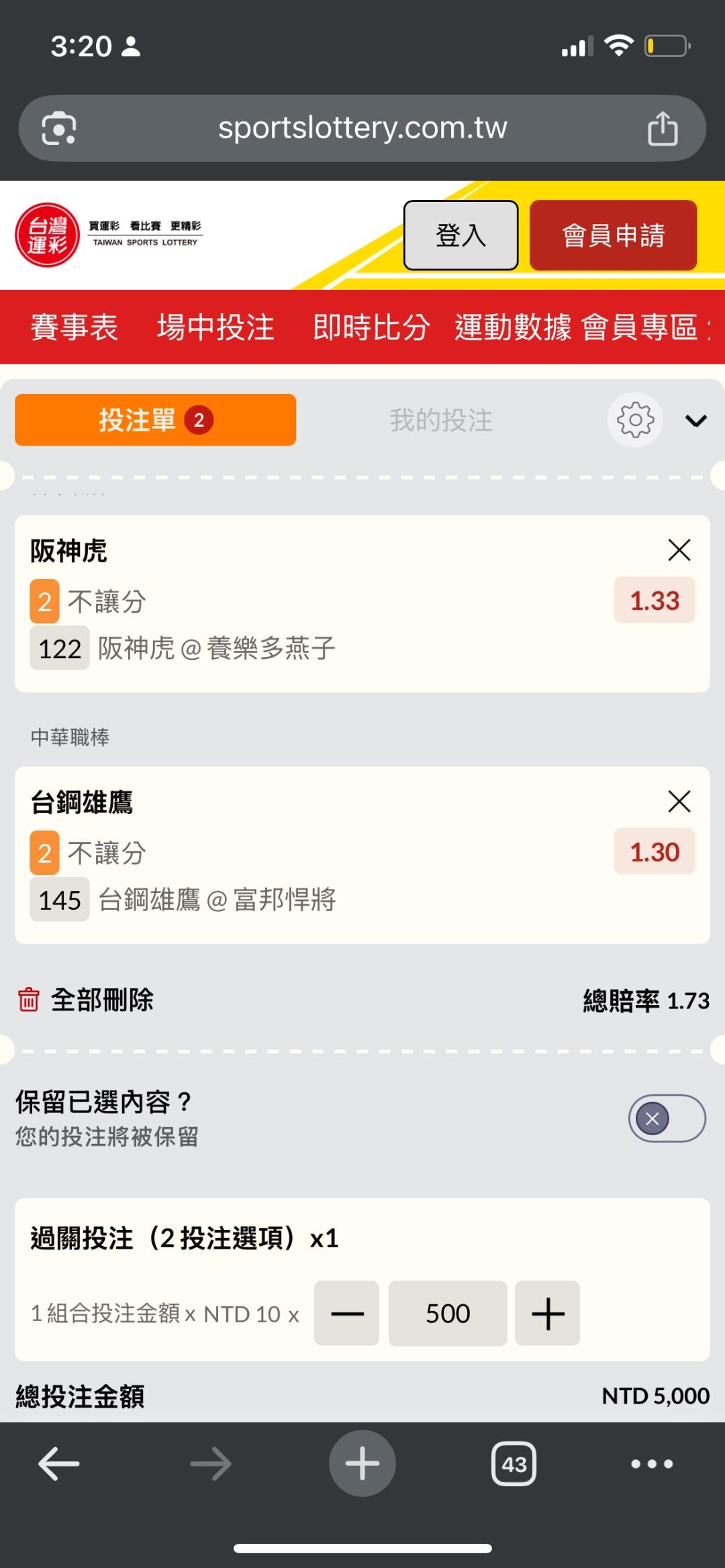This screenshot has height=1568, width=725.
Task: Switch to 我的投注 tab
Action: point(441,421)
